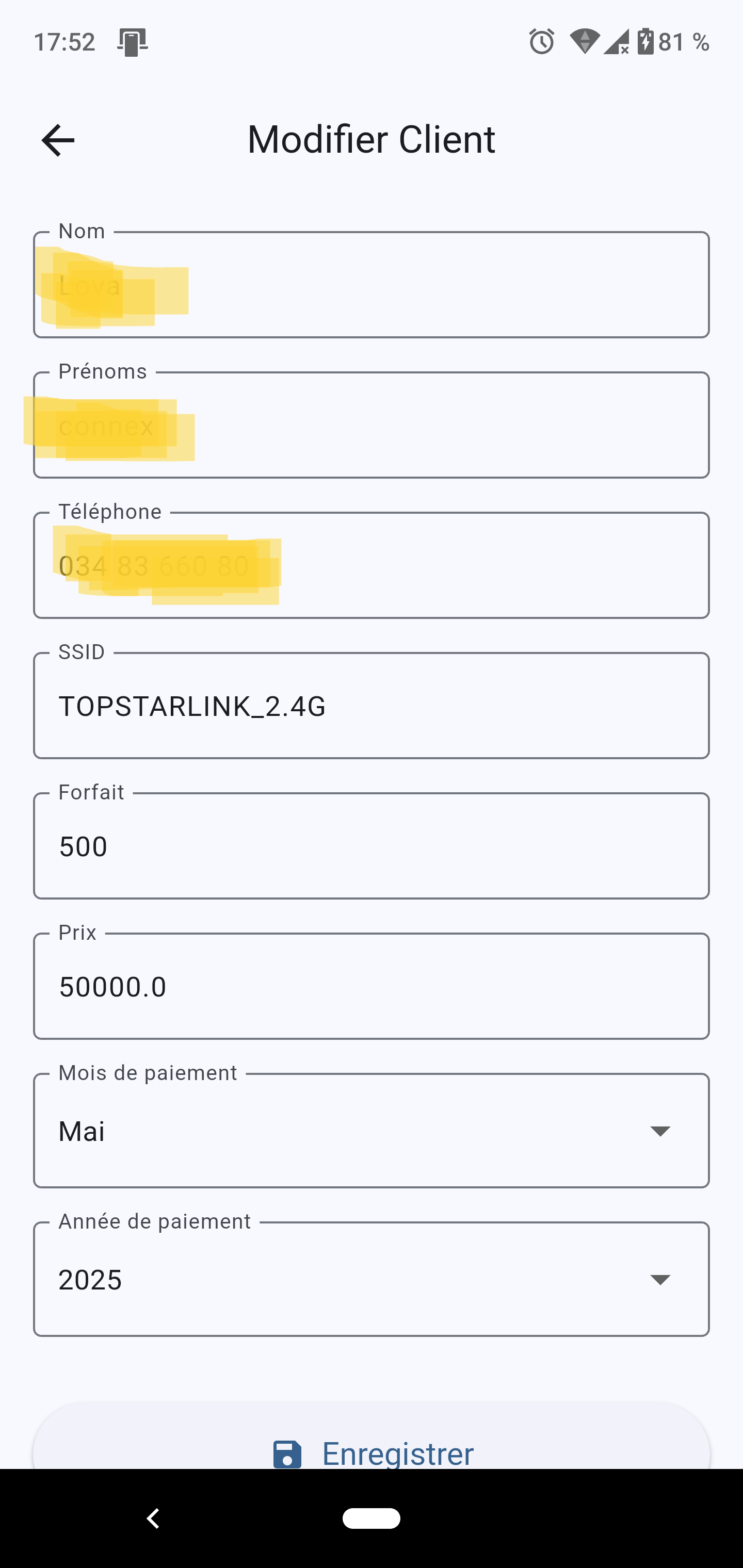Screen dimensions: 743x1568
Task: Focus the Téléphone input field
Action: tap(372, 565)
